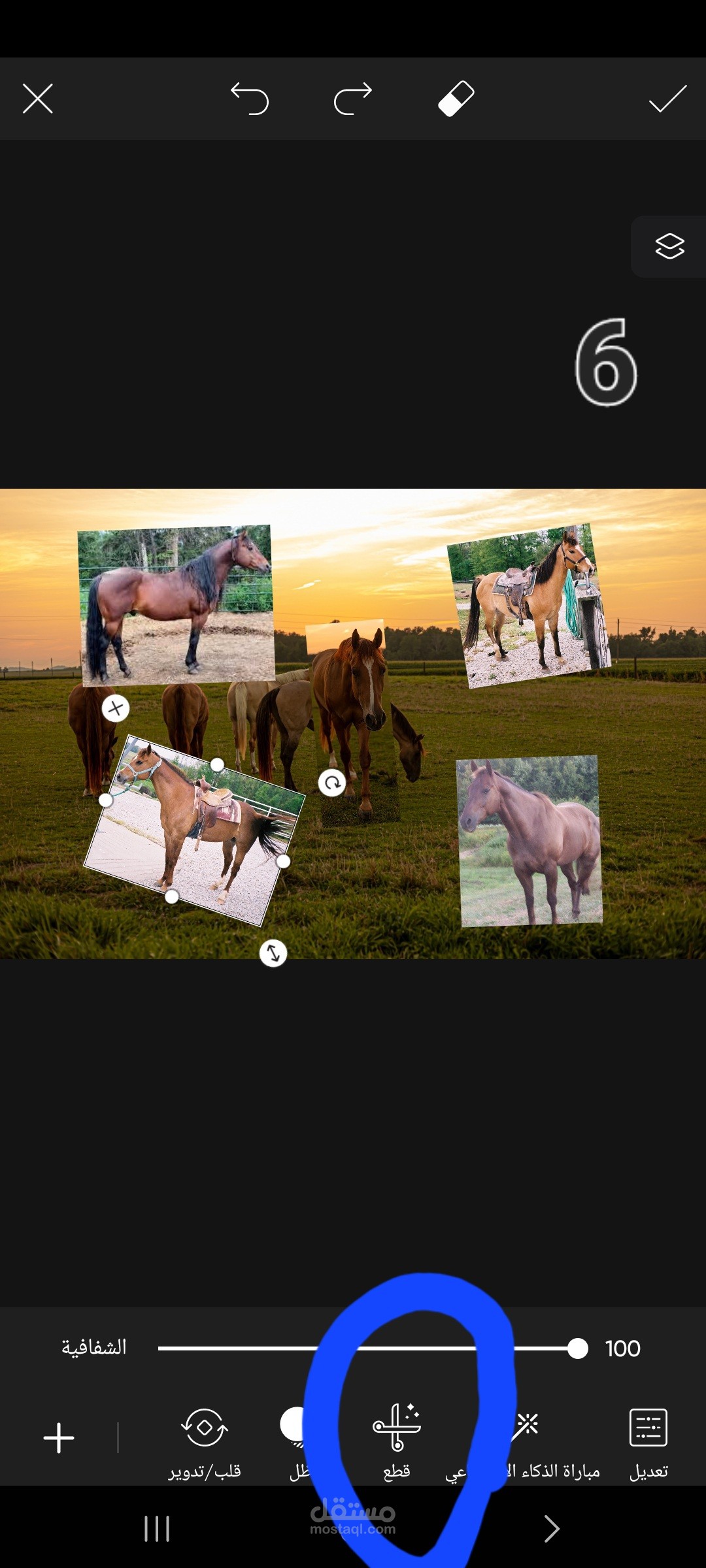
Task: Open the layers panel
Action: click(669, 246)
